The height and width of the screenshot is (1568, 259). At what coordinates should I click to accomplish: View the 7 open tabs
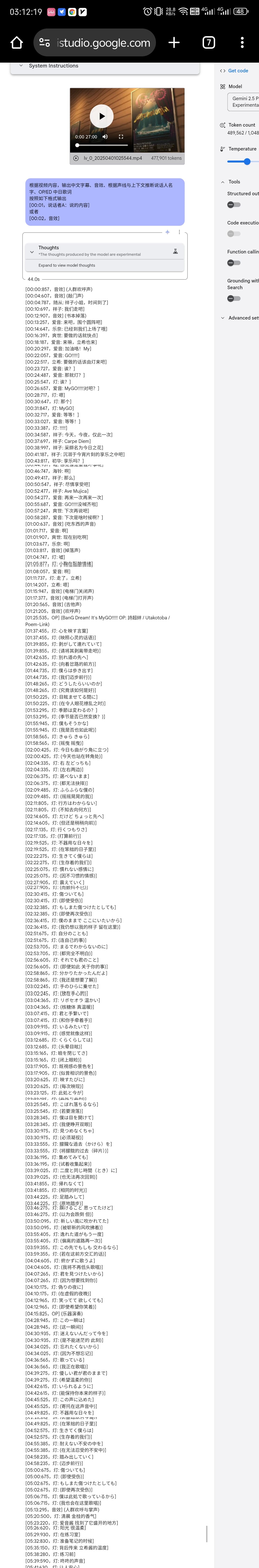[x=208, y=43]
